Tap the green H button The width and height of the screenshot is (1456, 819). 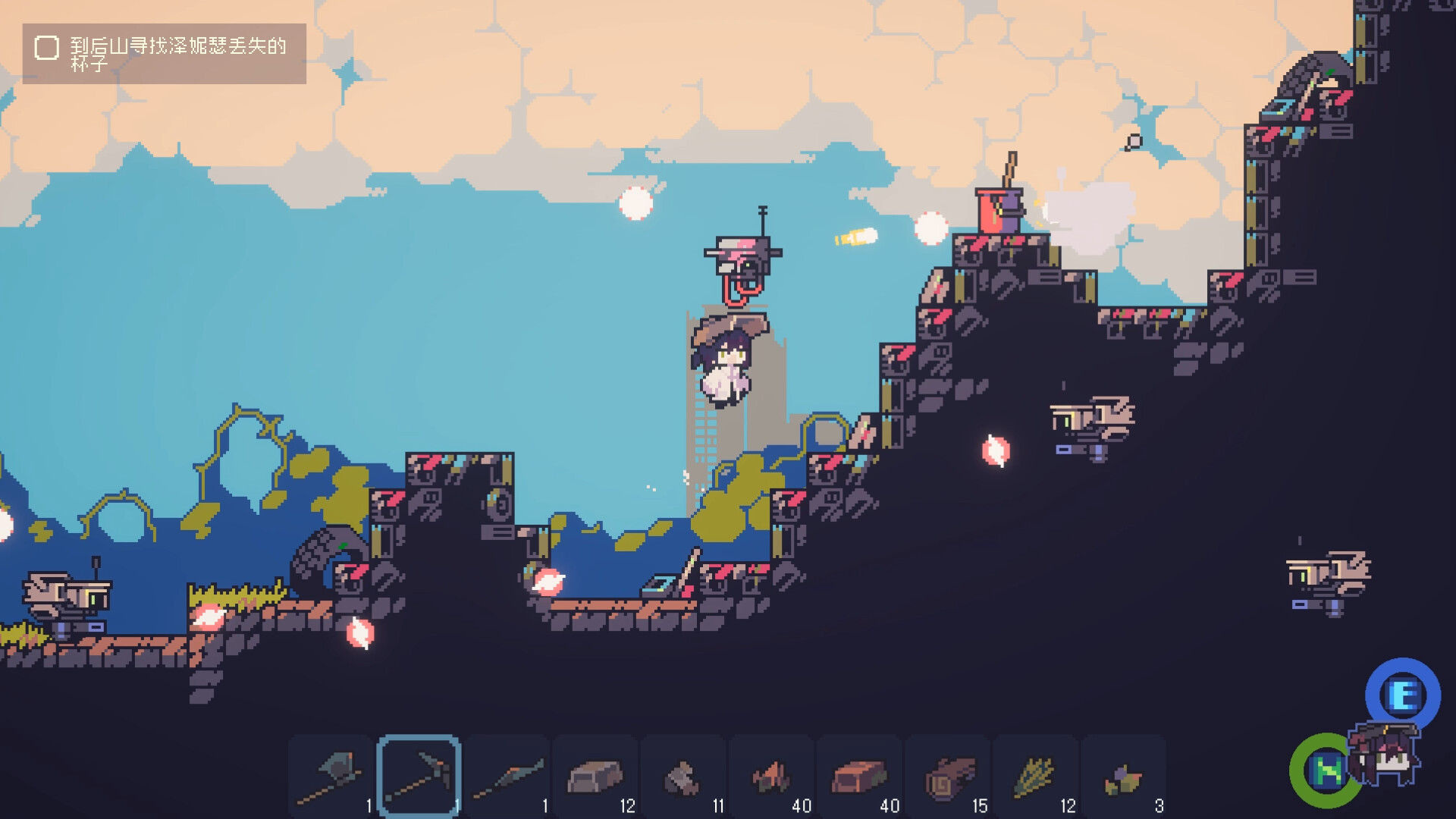pos(1324,771)
